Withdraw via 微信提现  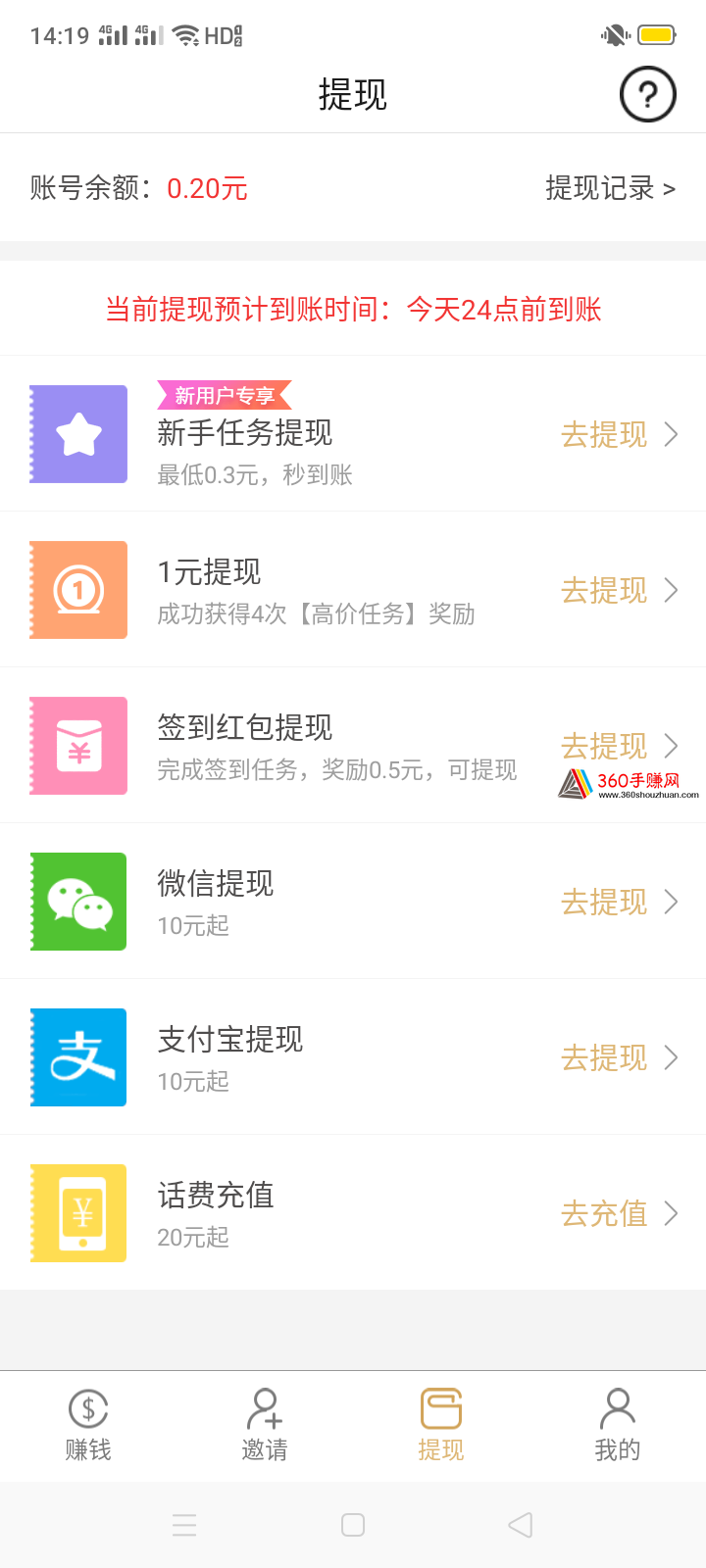353,902
